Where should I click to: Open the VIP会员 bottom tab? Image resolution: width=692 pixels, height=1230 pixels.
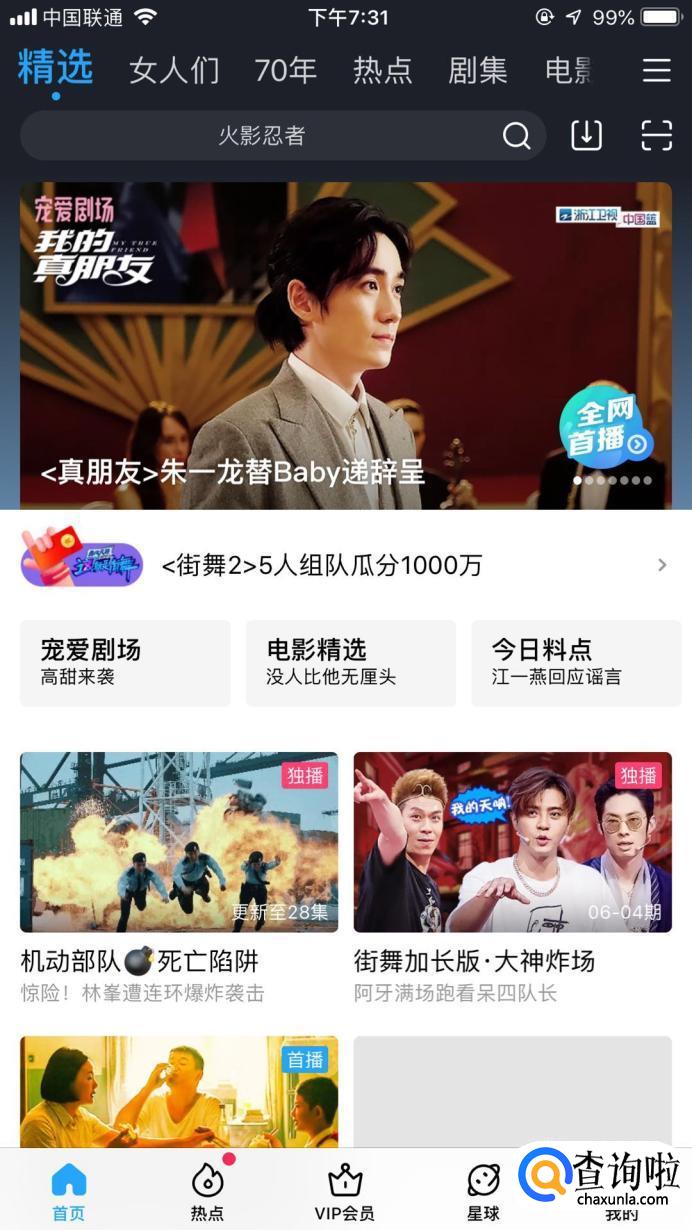344,1193
